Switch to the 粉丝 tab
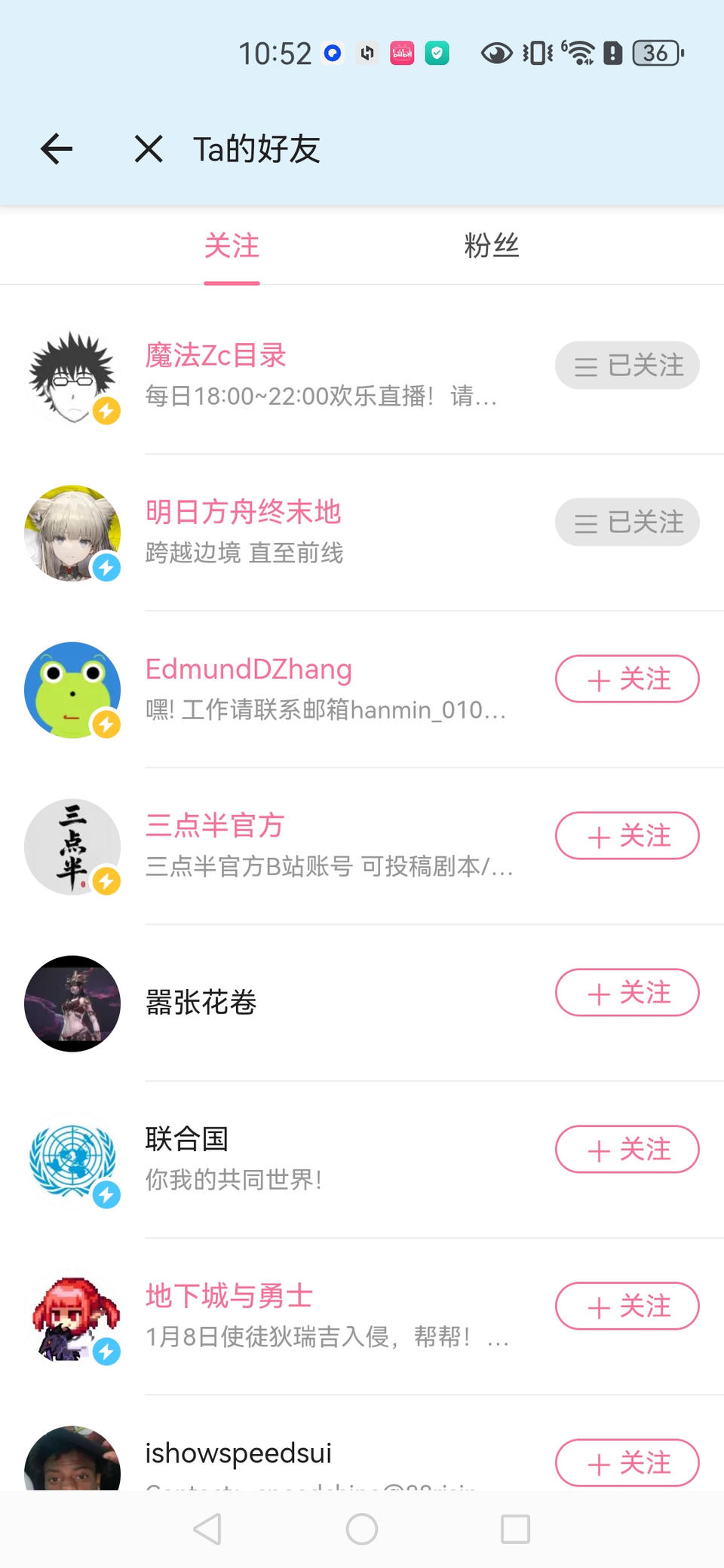 coord(491,247)
